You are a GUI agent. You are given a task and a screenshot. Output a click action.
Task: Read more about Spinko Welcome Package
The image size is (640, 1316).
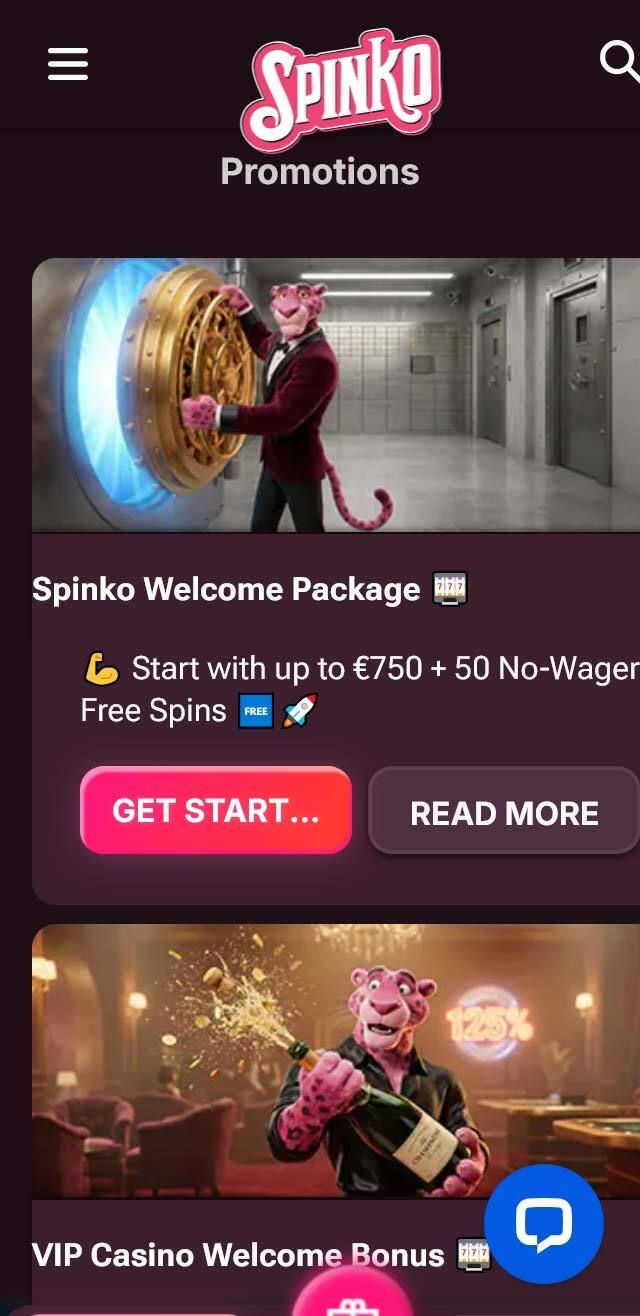click(504, 812)
